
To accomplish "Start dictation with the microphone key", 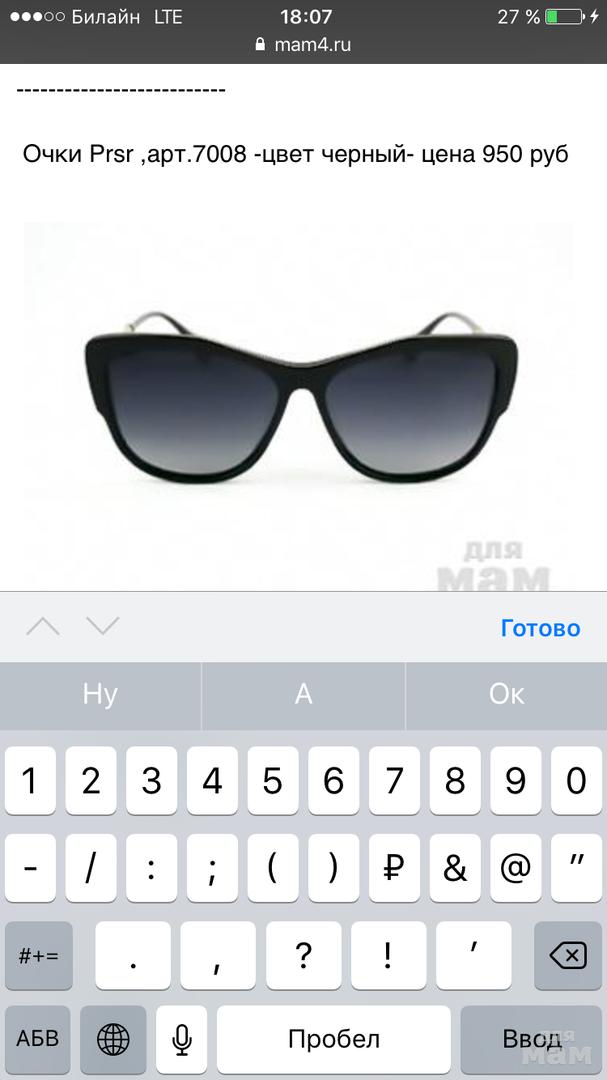I will click(181, 1039).
